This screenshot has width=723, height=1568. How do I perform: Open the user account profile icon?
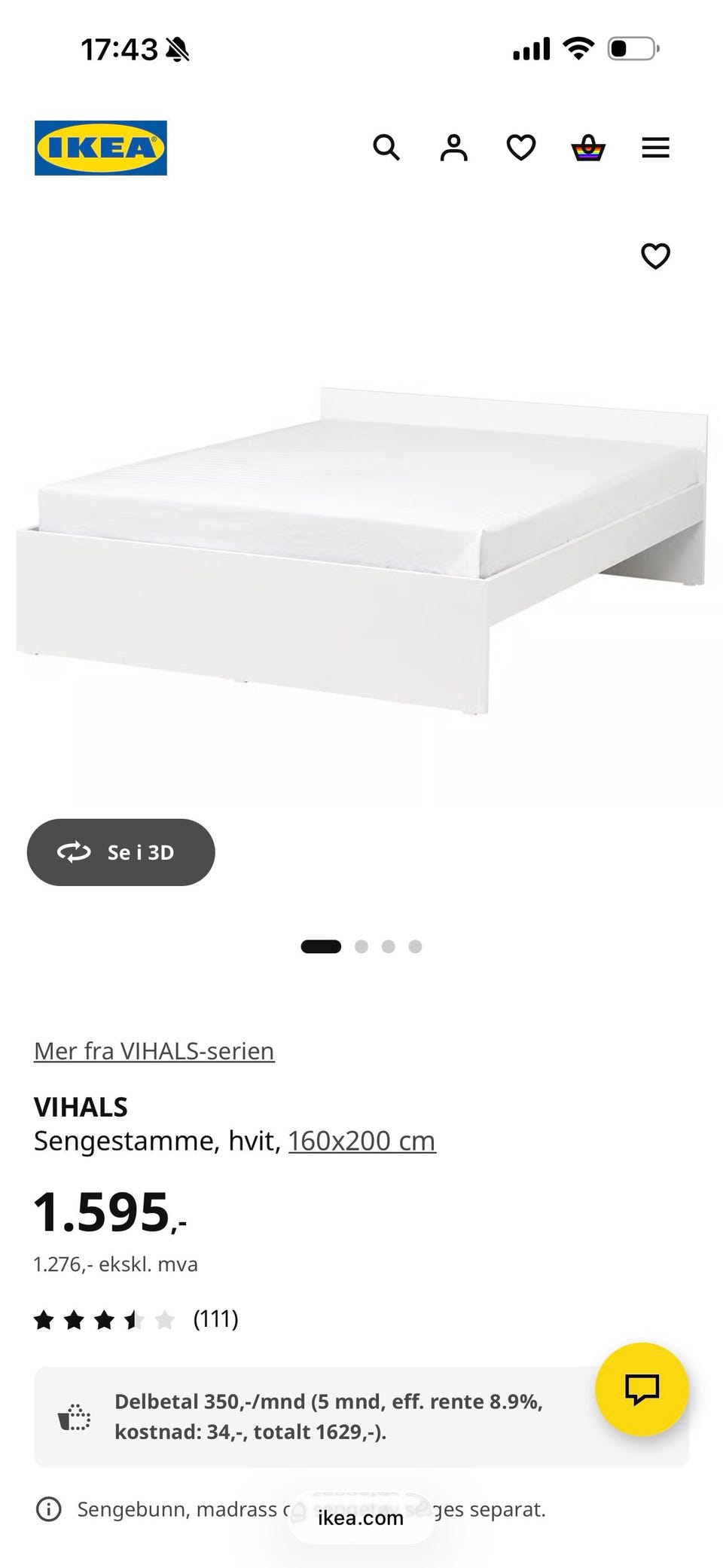[453, 148]
